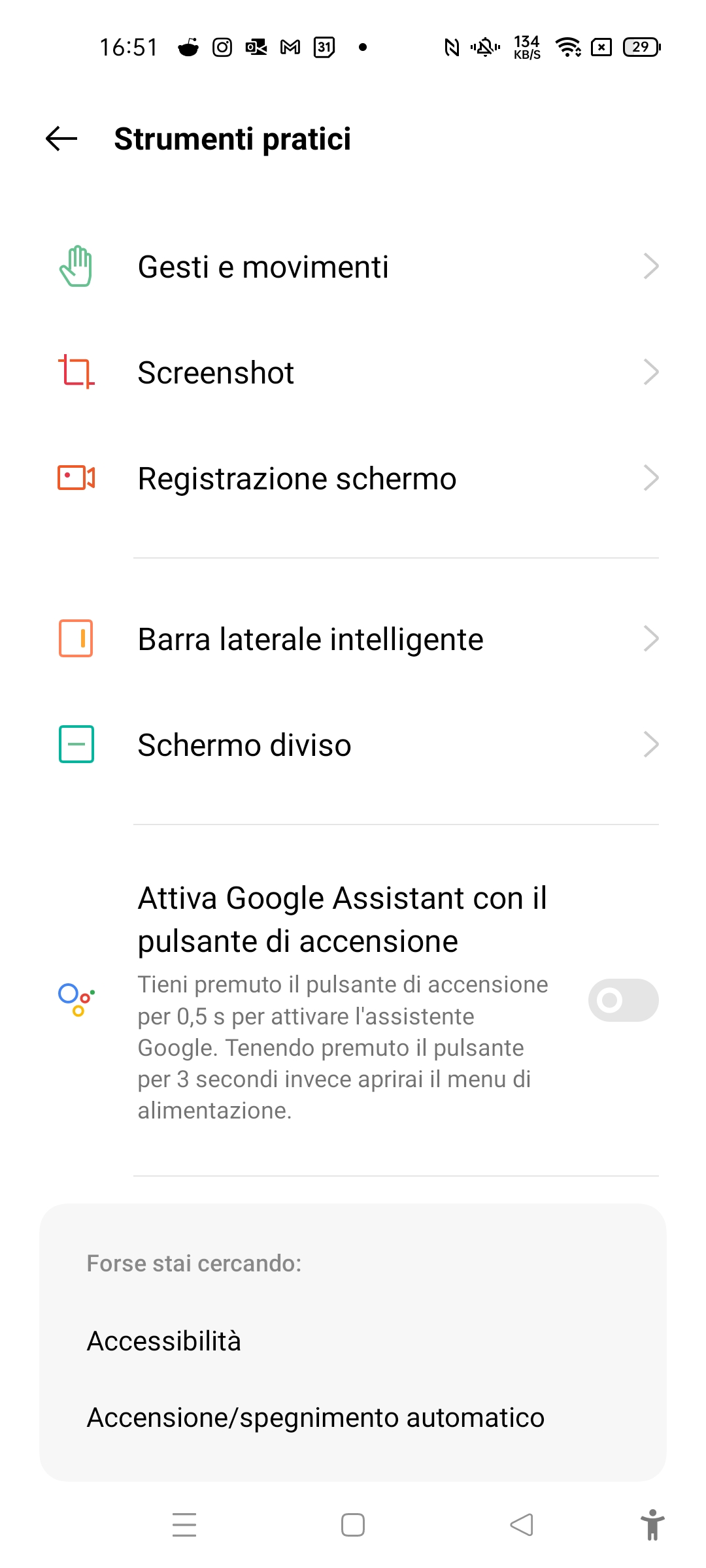Tap the accessibility shortcut icon
The image size is (706, 1568).
(652, 1525)
